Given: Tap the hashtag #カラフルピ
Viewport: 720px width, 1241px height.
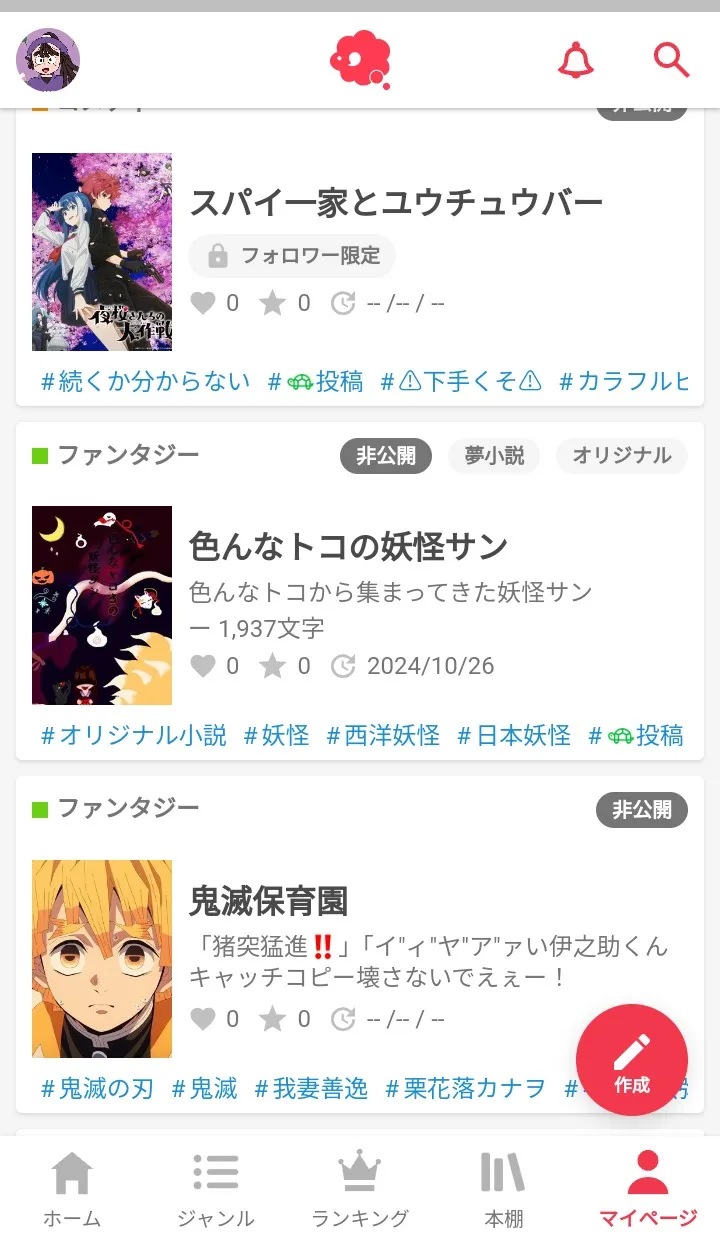Looking at the screenshot, I should coord(624,381).
